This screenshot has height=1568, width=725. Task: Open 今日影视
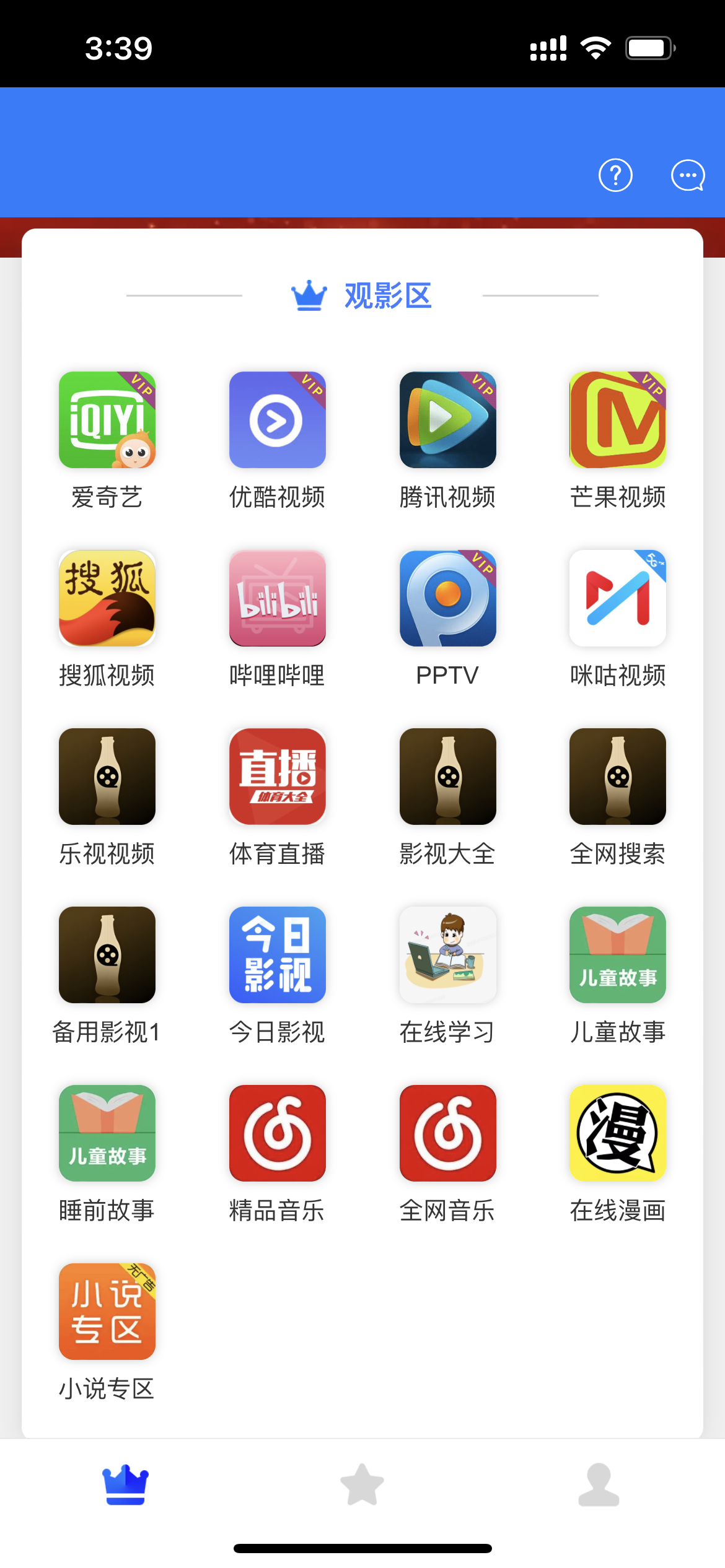(x=277, y=955)
